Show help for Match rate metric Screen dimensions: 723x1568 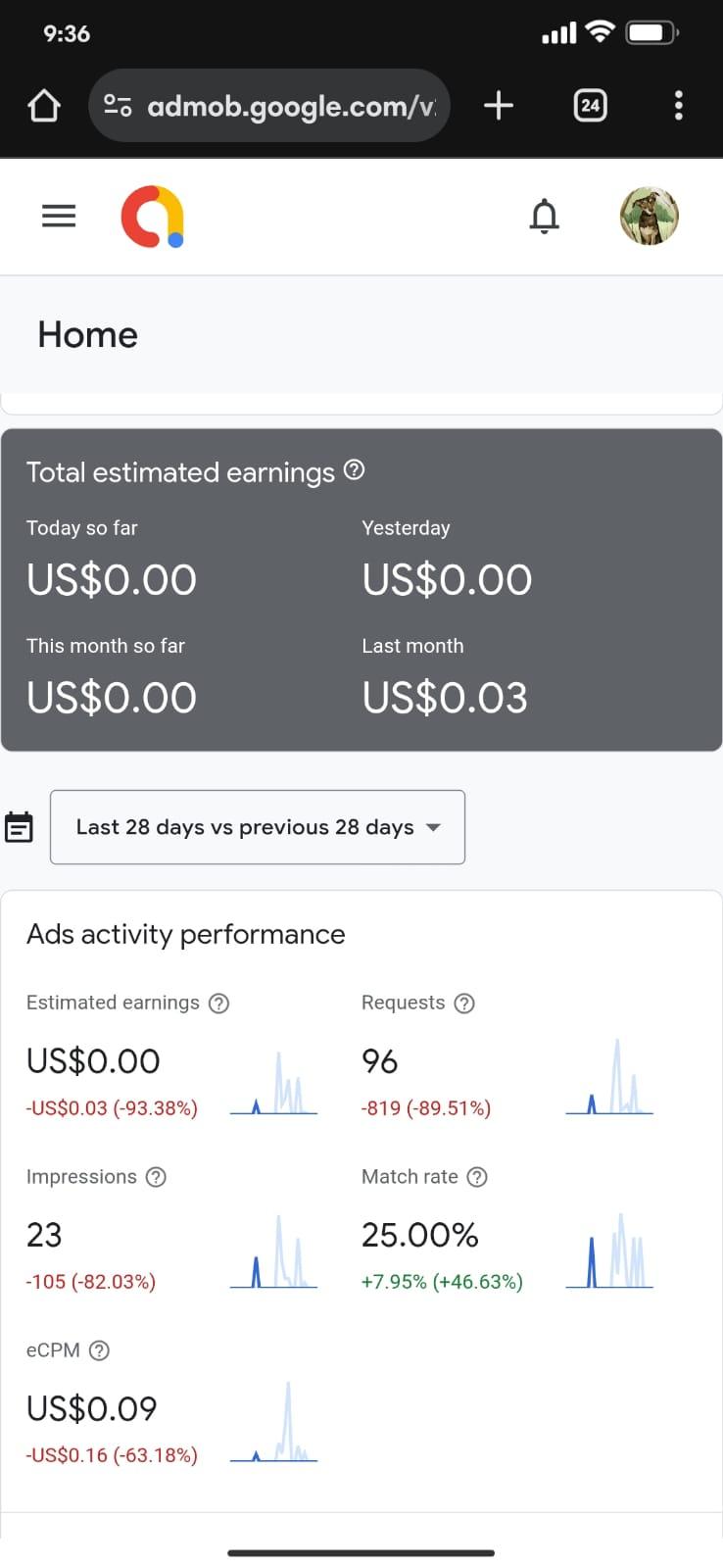[477, 1177]
